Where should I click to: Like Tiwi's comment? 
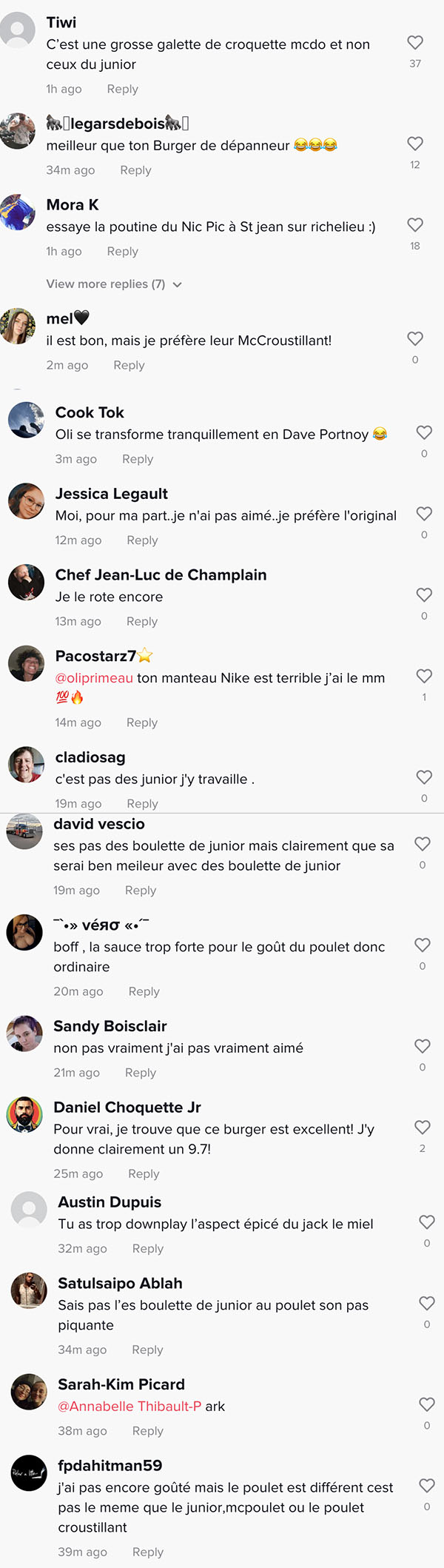pos(415,43)
